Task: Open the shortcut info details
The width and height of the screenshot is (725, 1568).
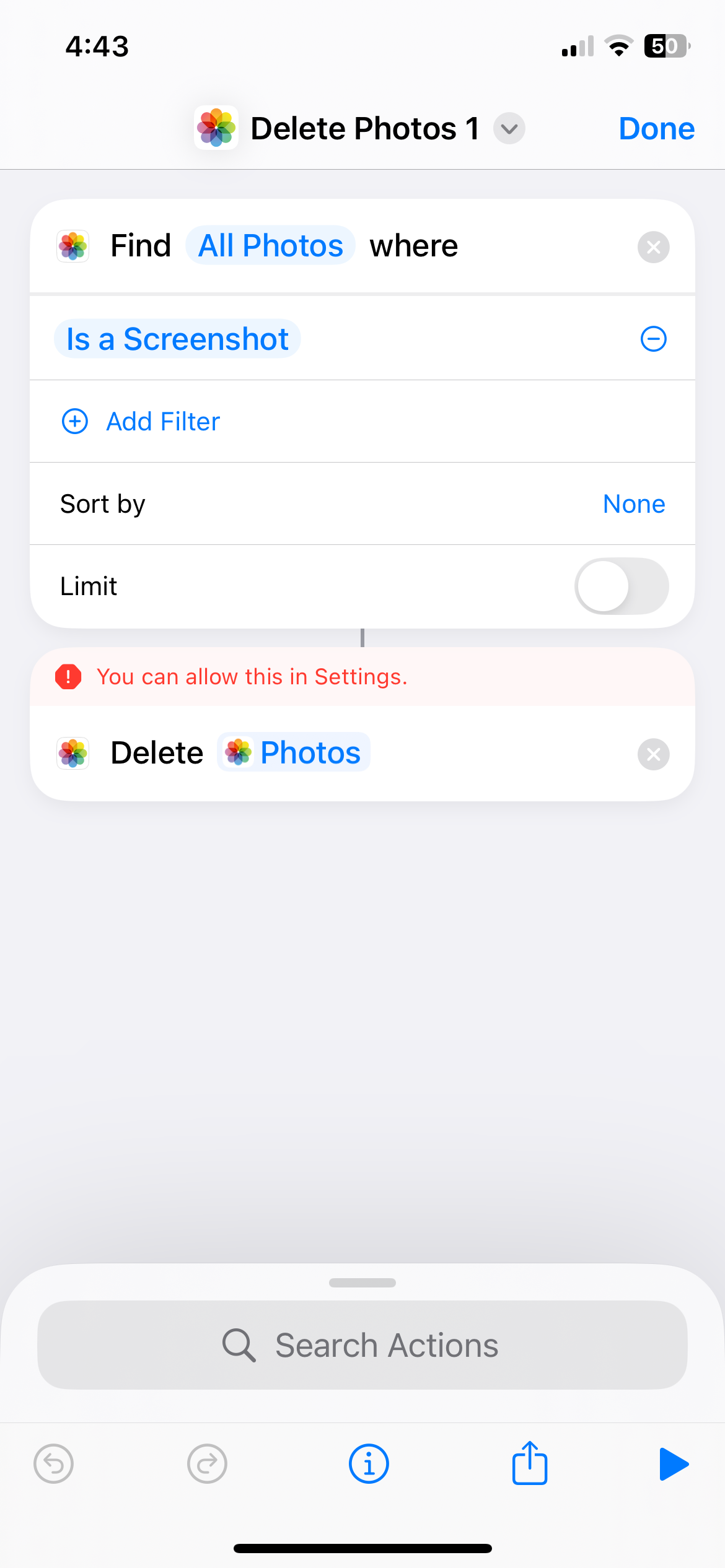Action: coord(369,1465)
